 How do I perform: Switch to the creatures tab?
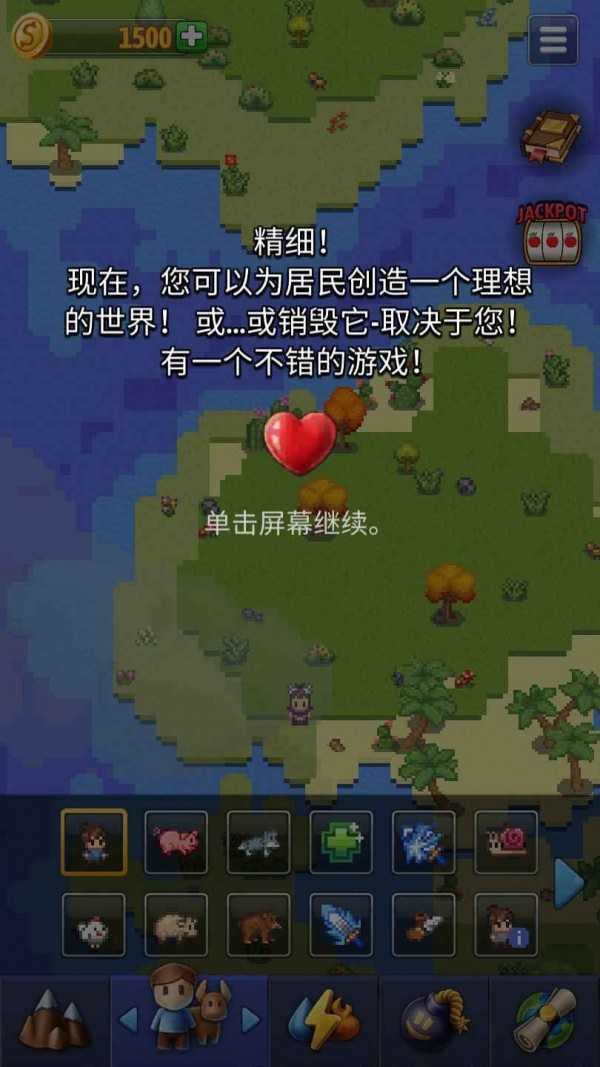189,1019
